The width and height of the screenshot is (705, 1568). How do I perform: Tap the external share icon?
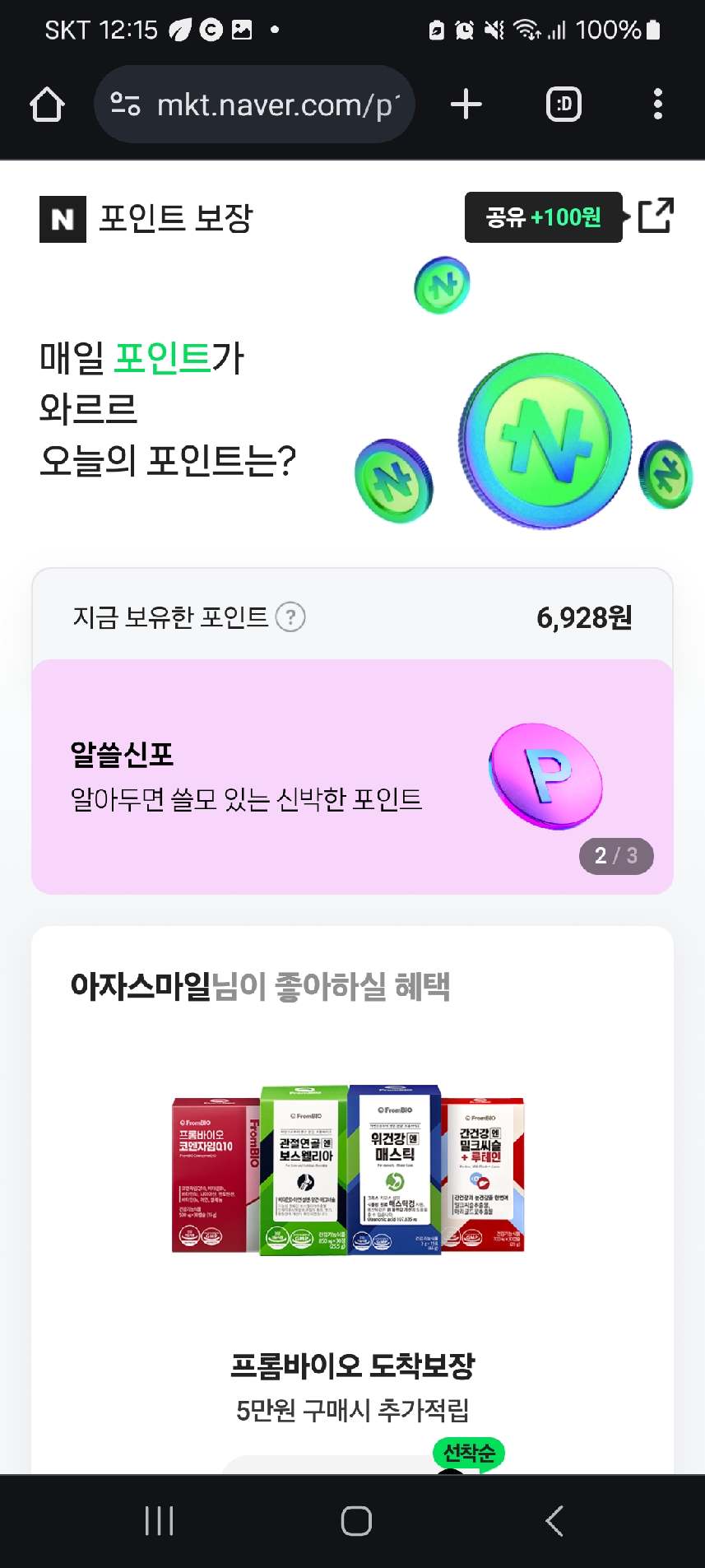(x=656, y=216)
